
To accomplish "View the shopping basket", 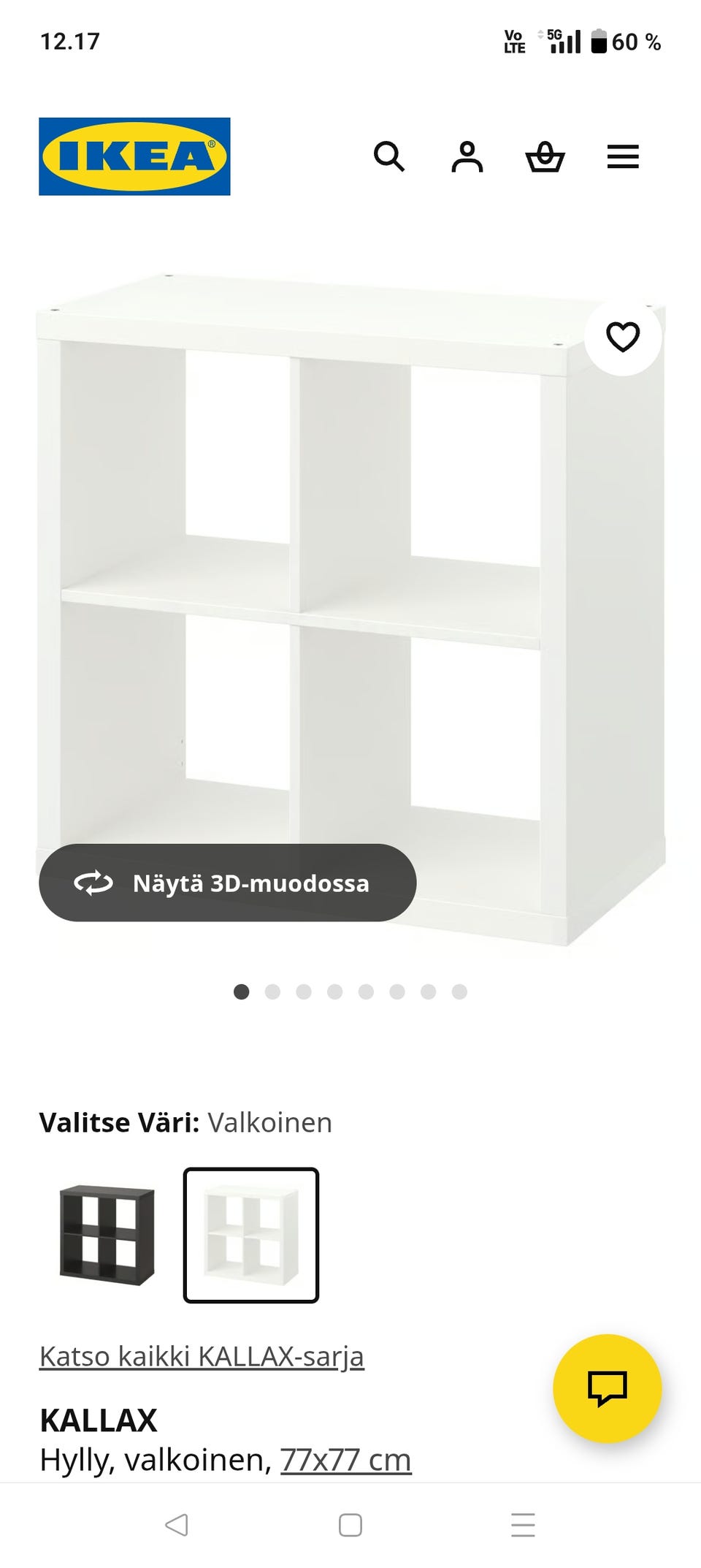I will tap(548, 157).
